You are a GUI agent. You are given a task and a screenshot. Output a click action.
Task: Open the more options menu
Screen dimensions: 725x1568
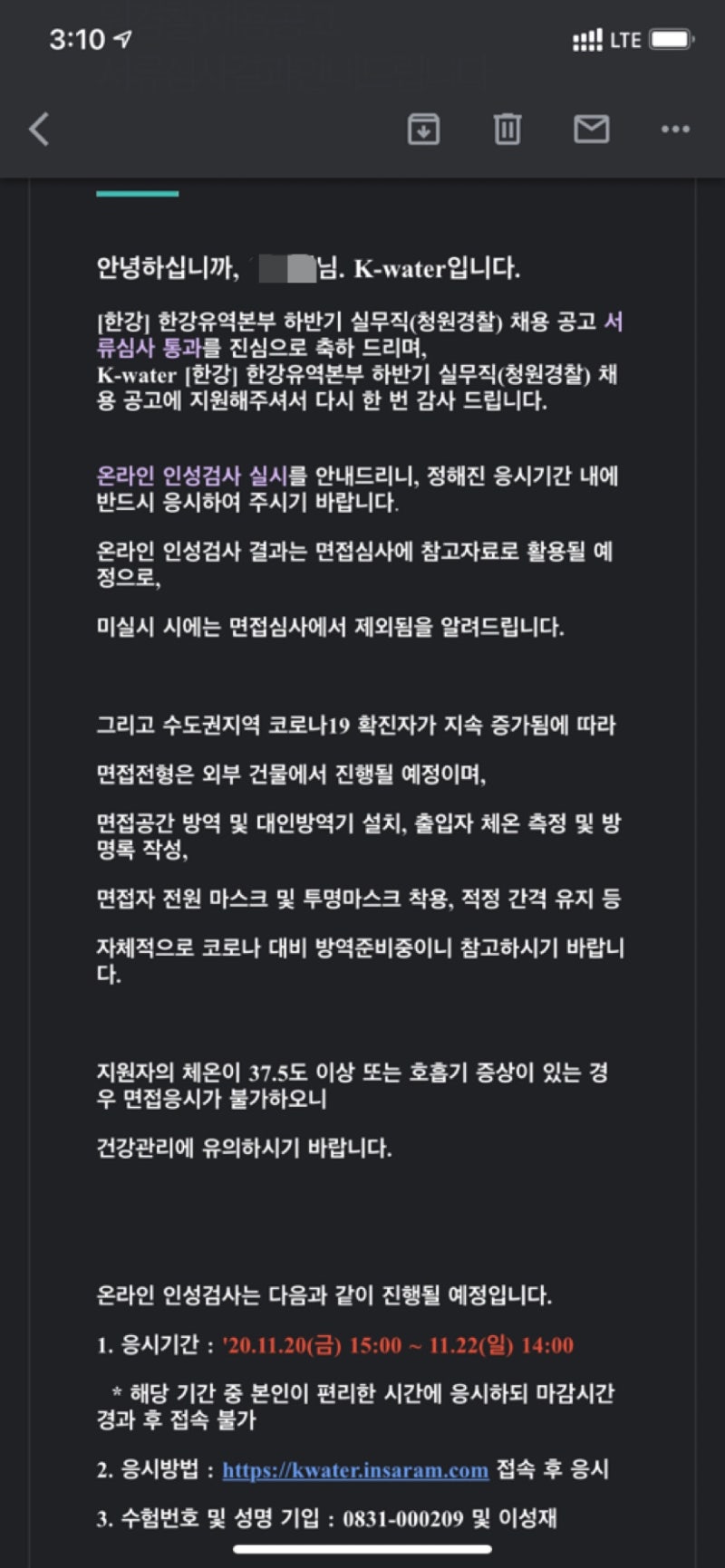675,130
